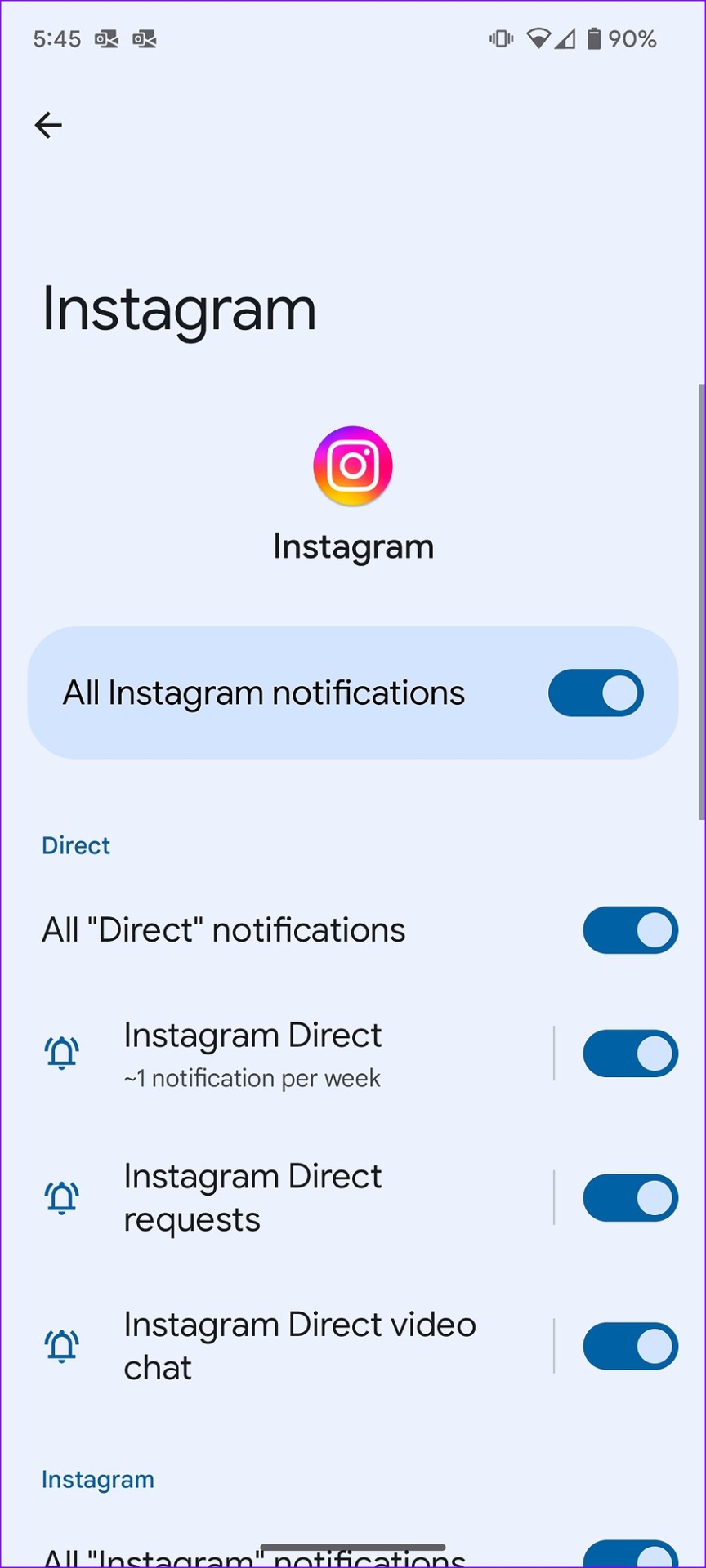Toggle All Instagram notifications switch
706x1568 pixels.
(x=596, y=693)
